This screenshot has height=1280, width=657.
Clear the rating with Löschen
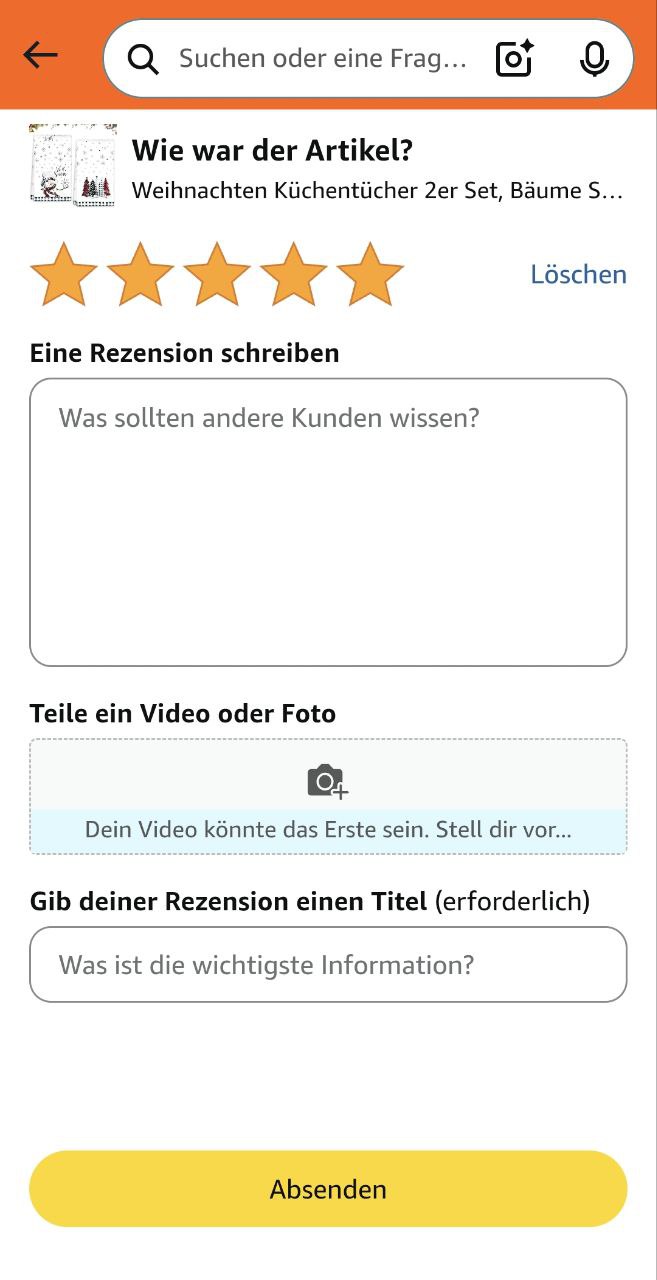tap(578, 274)
